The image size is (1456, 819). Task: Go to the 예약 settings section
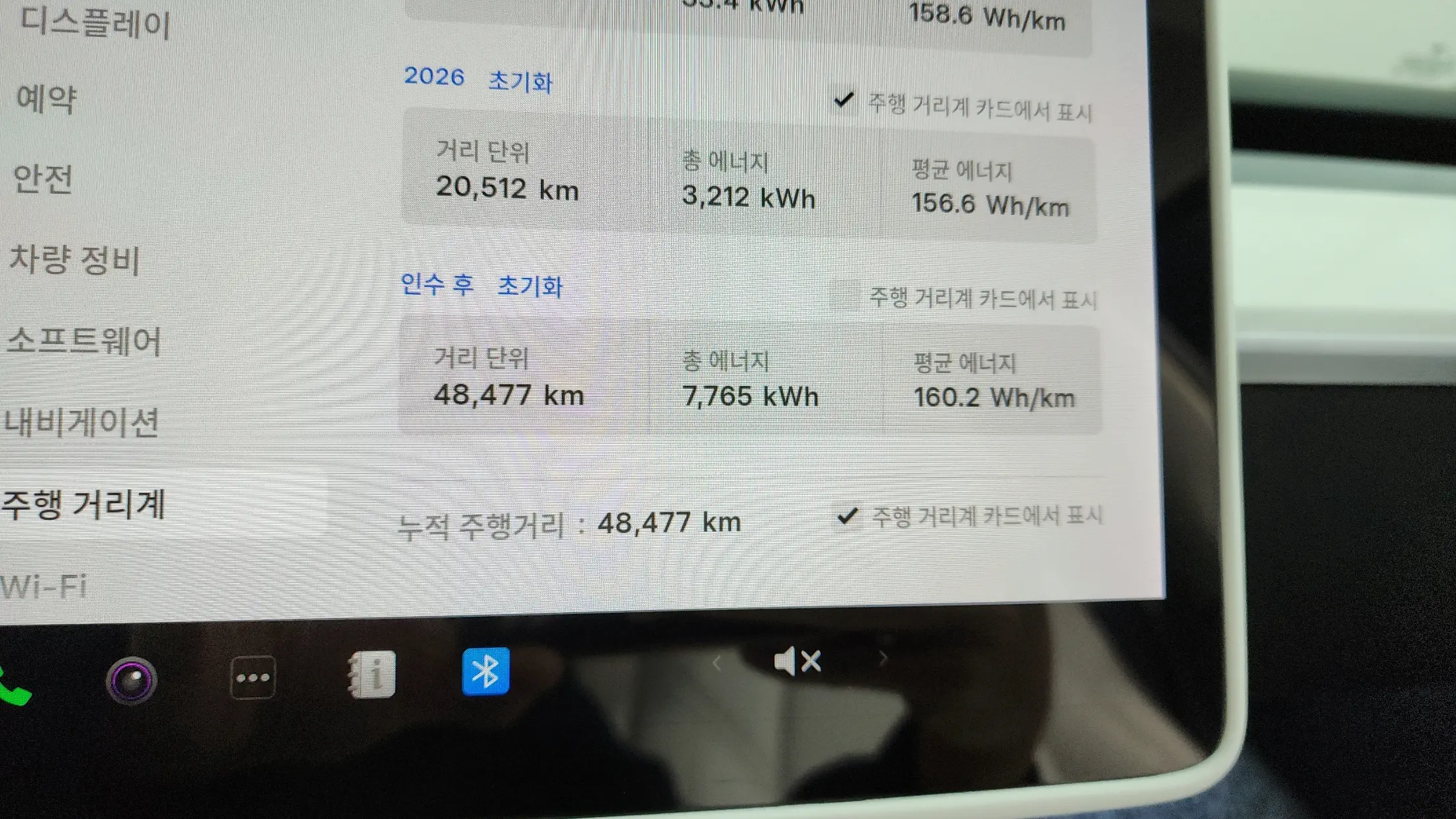pos(46,99)
